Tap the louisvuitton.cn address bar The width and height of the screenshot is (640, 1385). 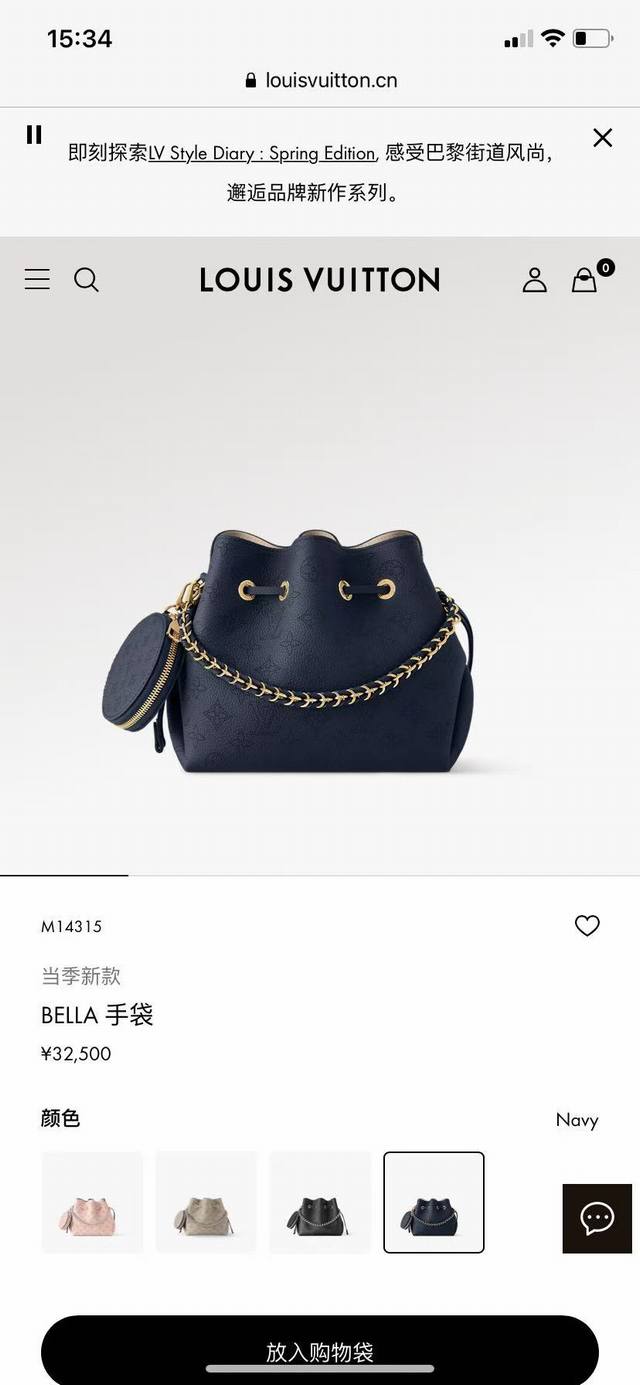pyautogui.click(x=320, y=80)
